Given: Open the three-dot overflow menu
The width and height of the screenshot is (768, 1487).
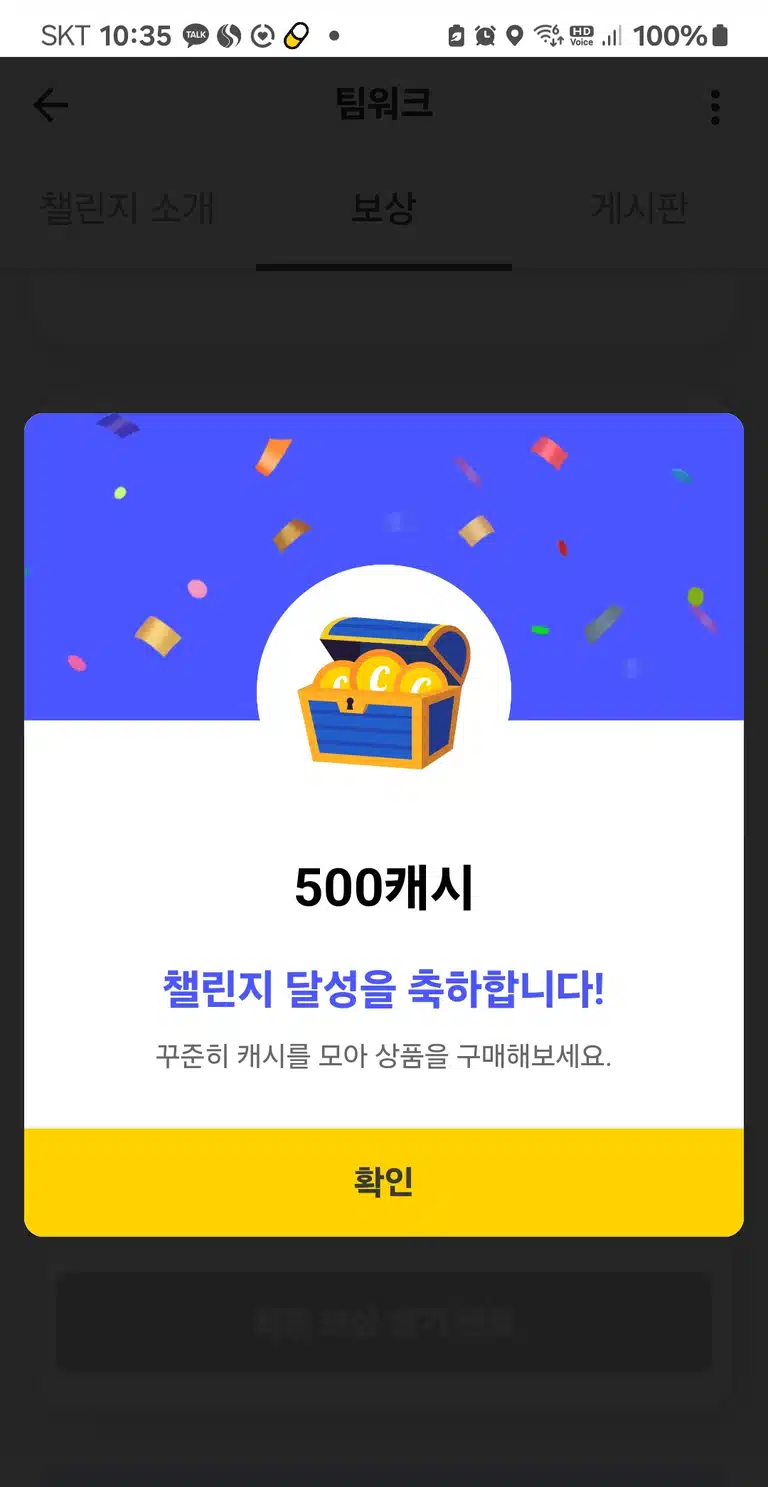Looking at the screenshot, I should pyautogui.click(x=715, y=106).
